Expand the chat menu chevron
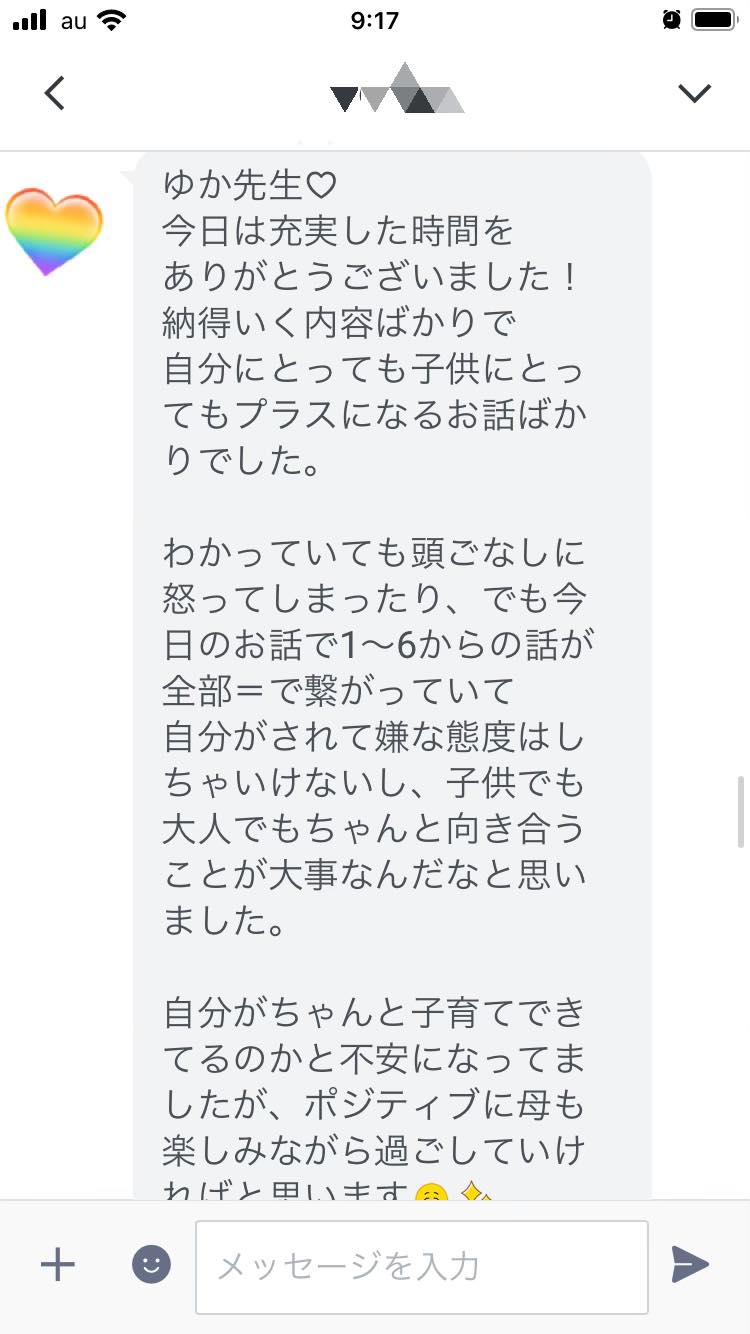The height and width of the screenshot is (1334, 750). [x=694, y=93]
